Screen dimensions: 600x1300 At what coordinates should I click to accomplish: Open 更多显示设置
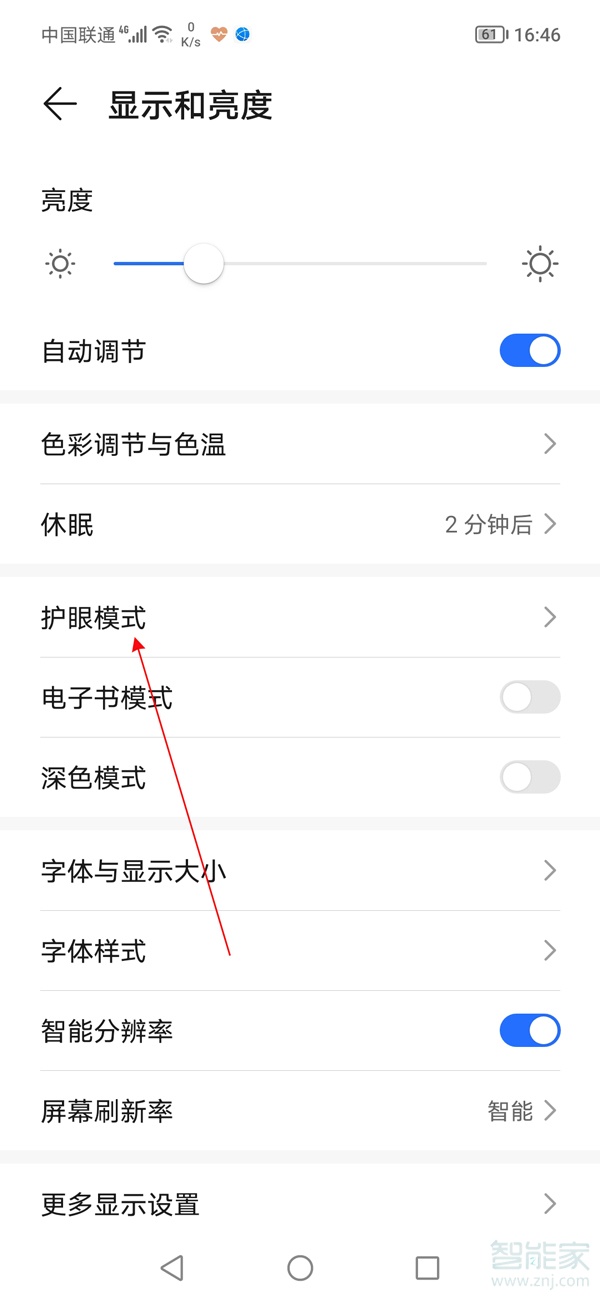click(x=300, y=1203)
